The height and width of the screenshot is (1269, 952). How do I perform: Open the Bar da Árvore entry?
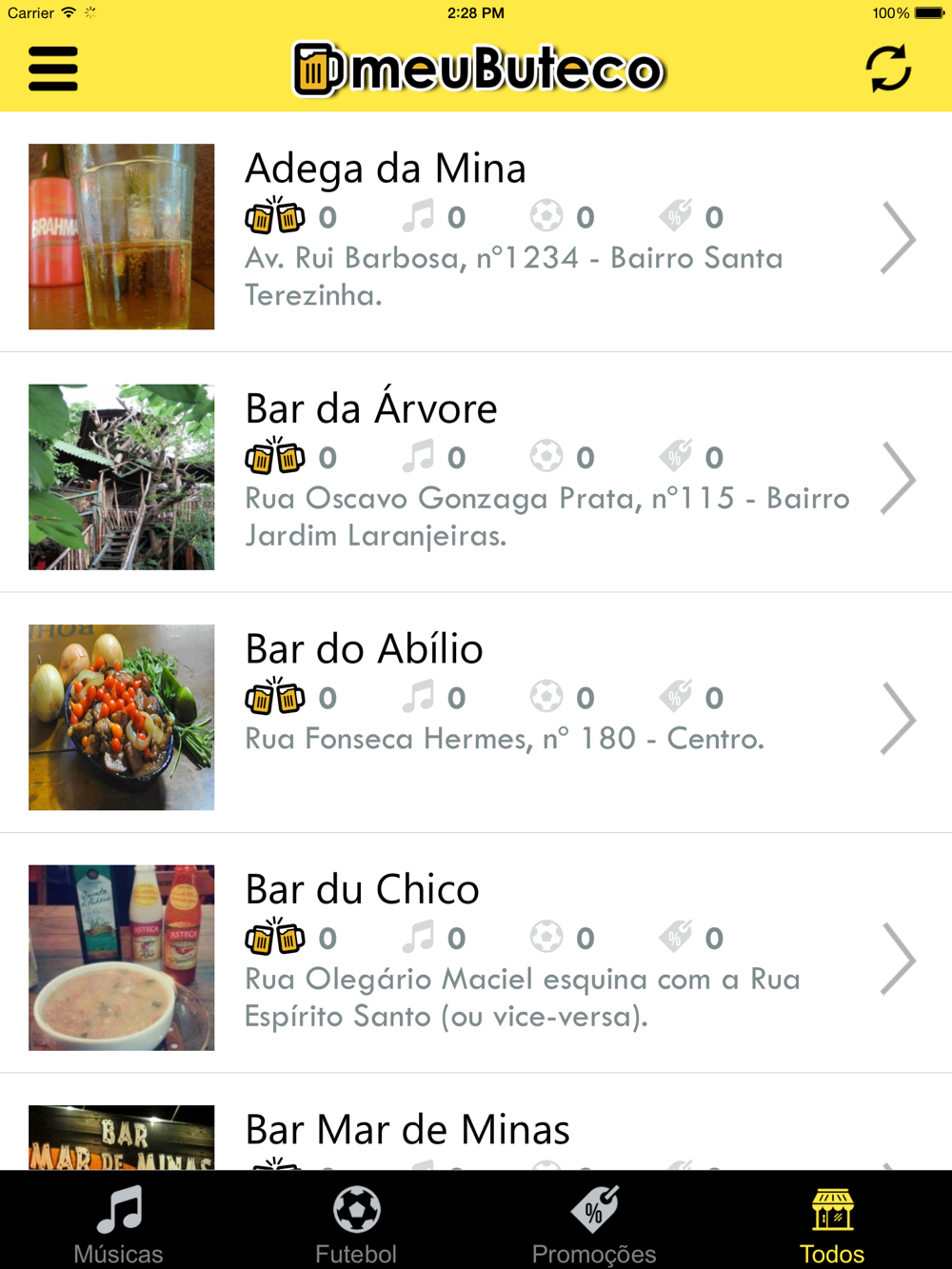[476, 473]
